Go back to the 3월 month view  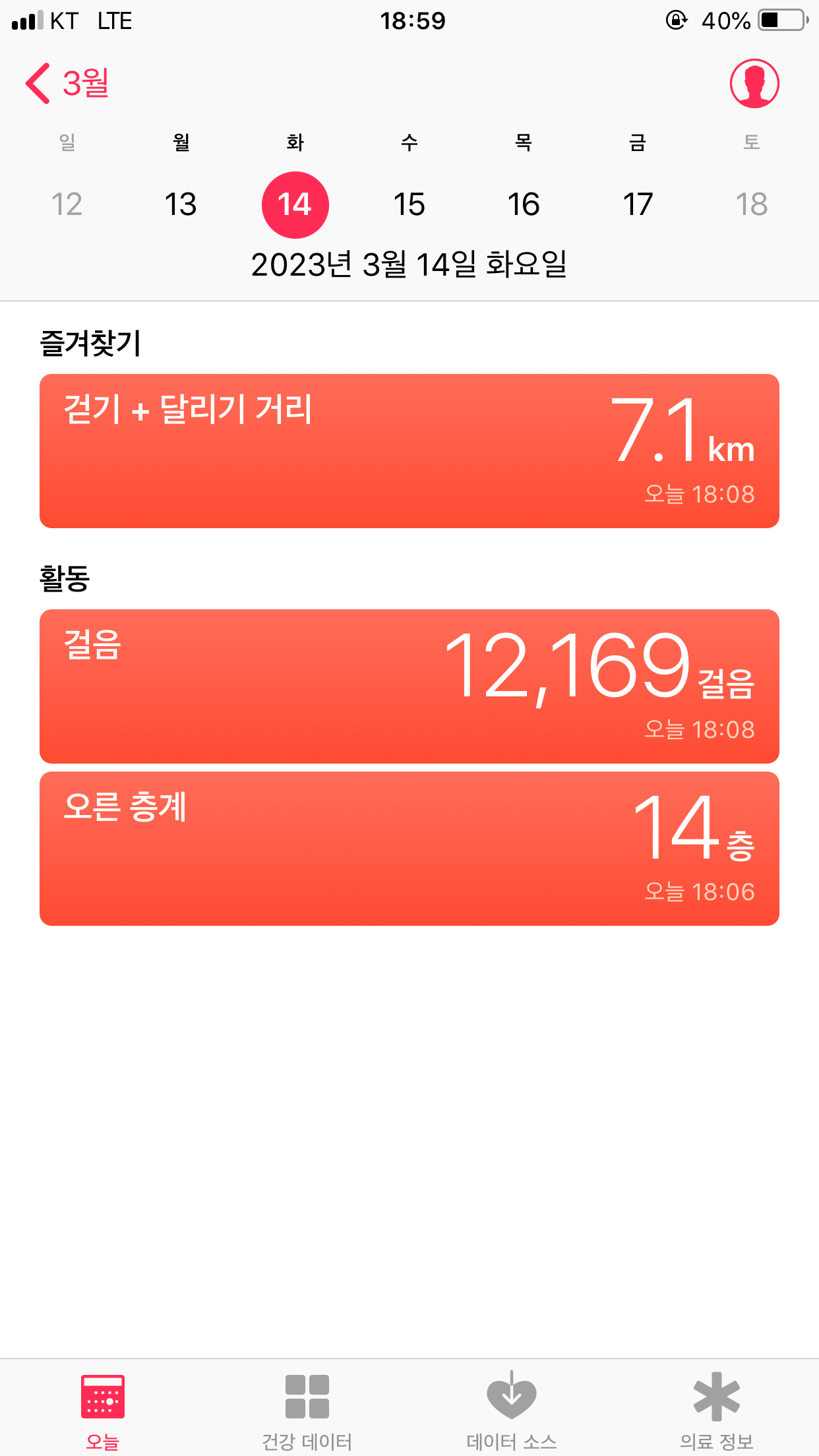point(67,84)
